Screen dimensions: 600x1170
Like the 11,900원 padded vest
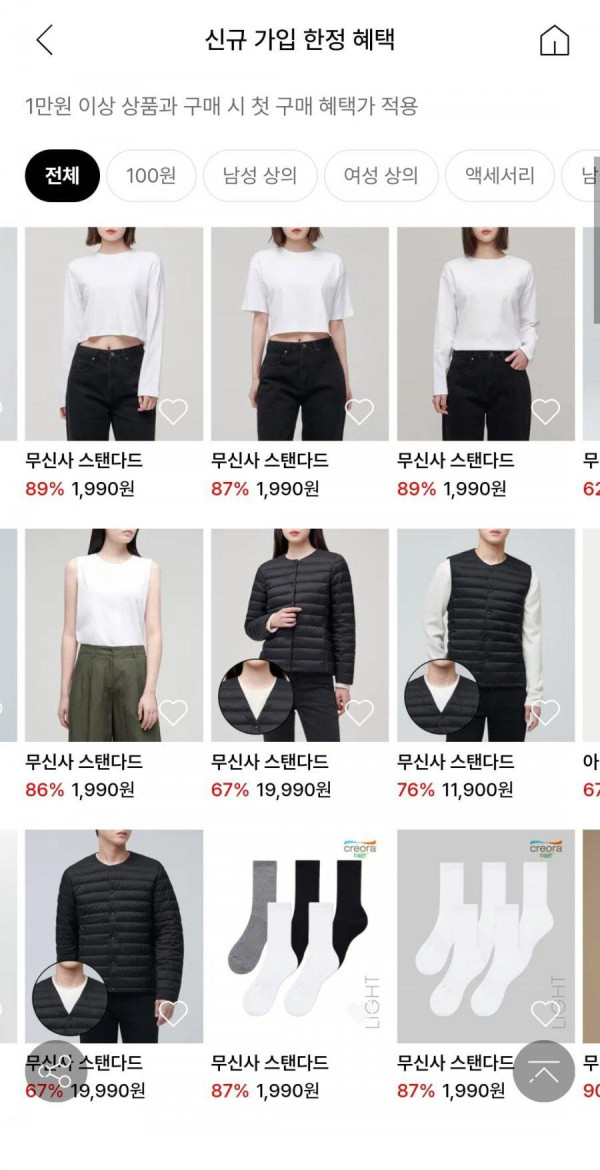(x=545, y=712)
